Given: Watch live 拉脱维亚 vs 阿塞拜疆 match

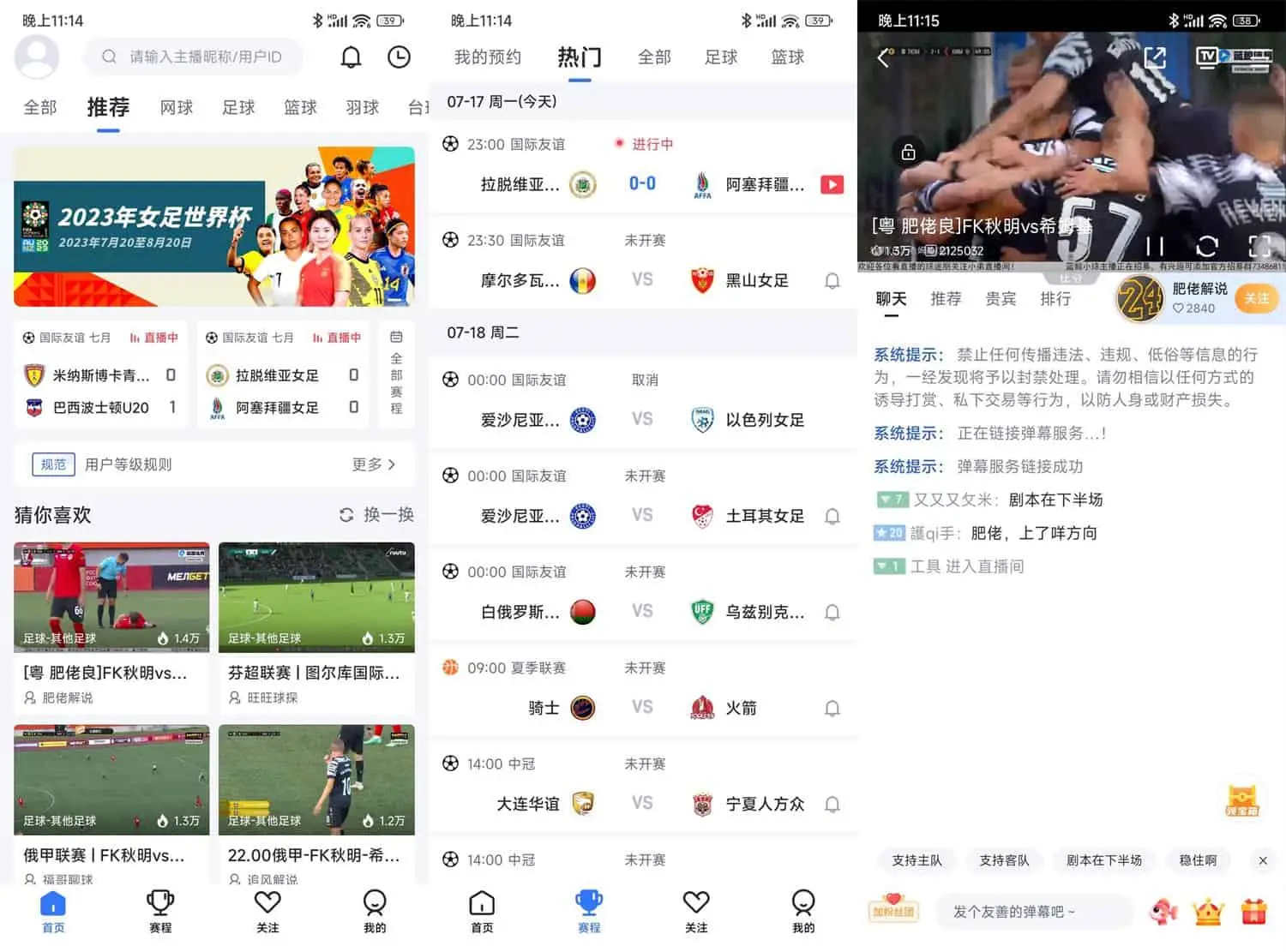Looking at the screenshot, I should point(832,184).
